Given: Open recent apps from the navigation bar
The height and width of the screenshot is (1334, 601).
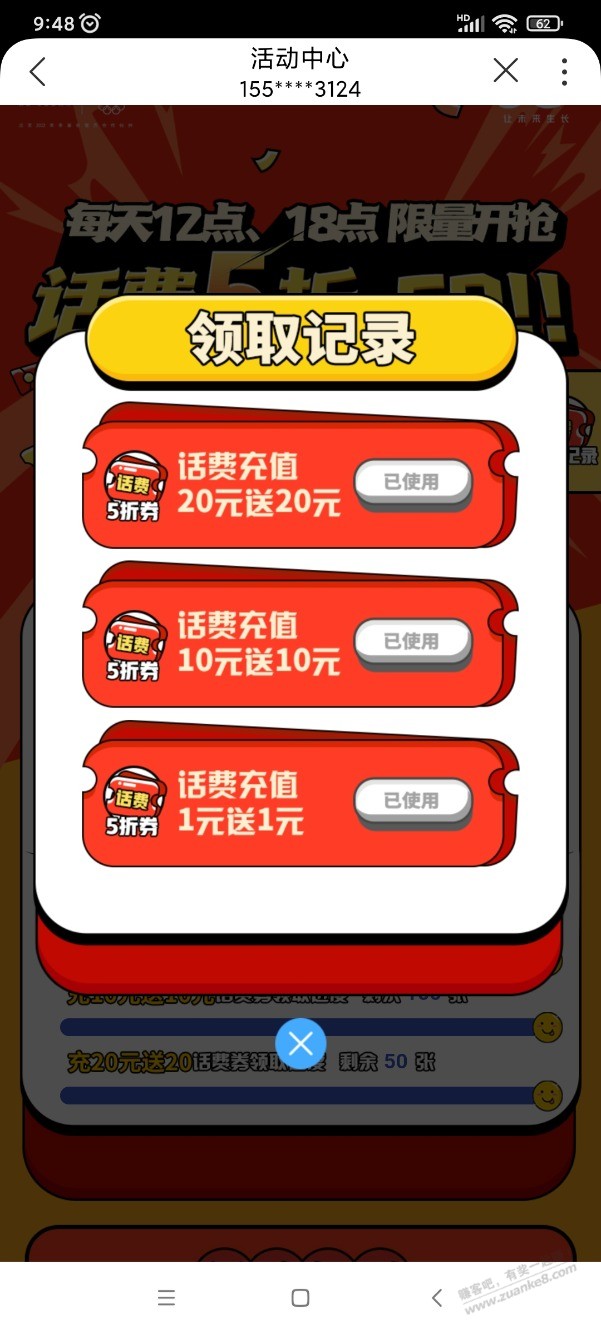Looking at the screenshot, I should [x=166, y=1298].
